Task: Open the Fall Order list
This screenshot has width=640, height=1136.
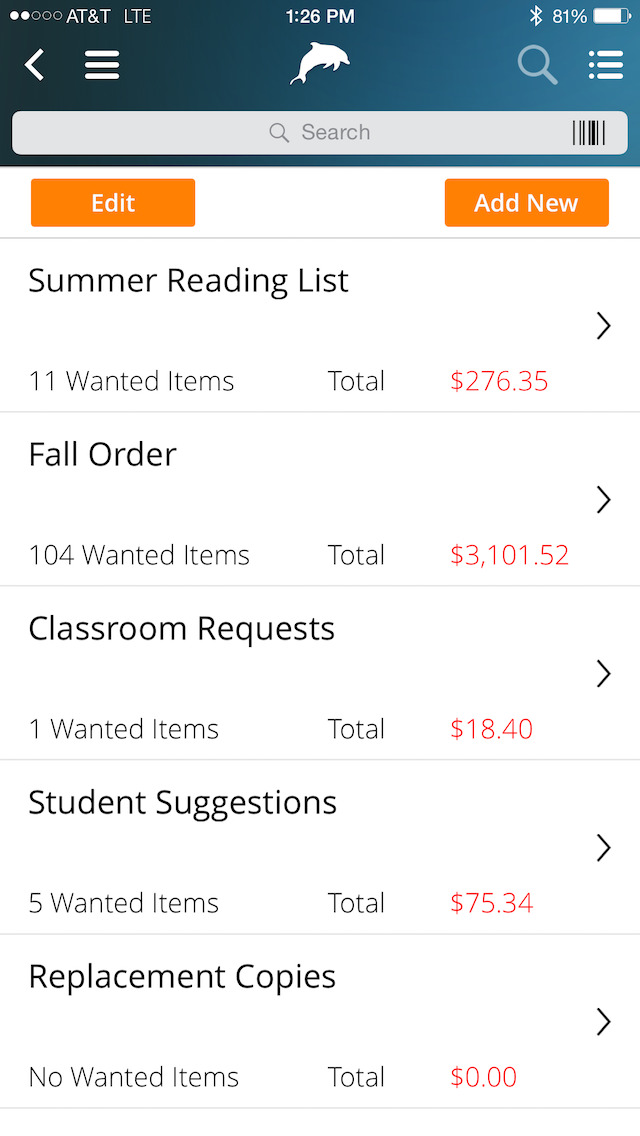Action: pyautogui.click(x=320, y=499)
